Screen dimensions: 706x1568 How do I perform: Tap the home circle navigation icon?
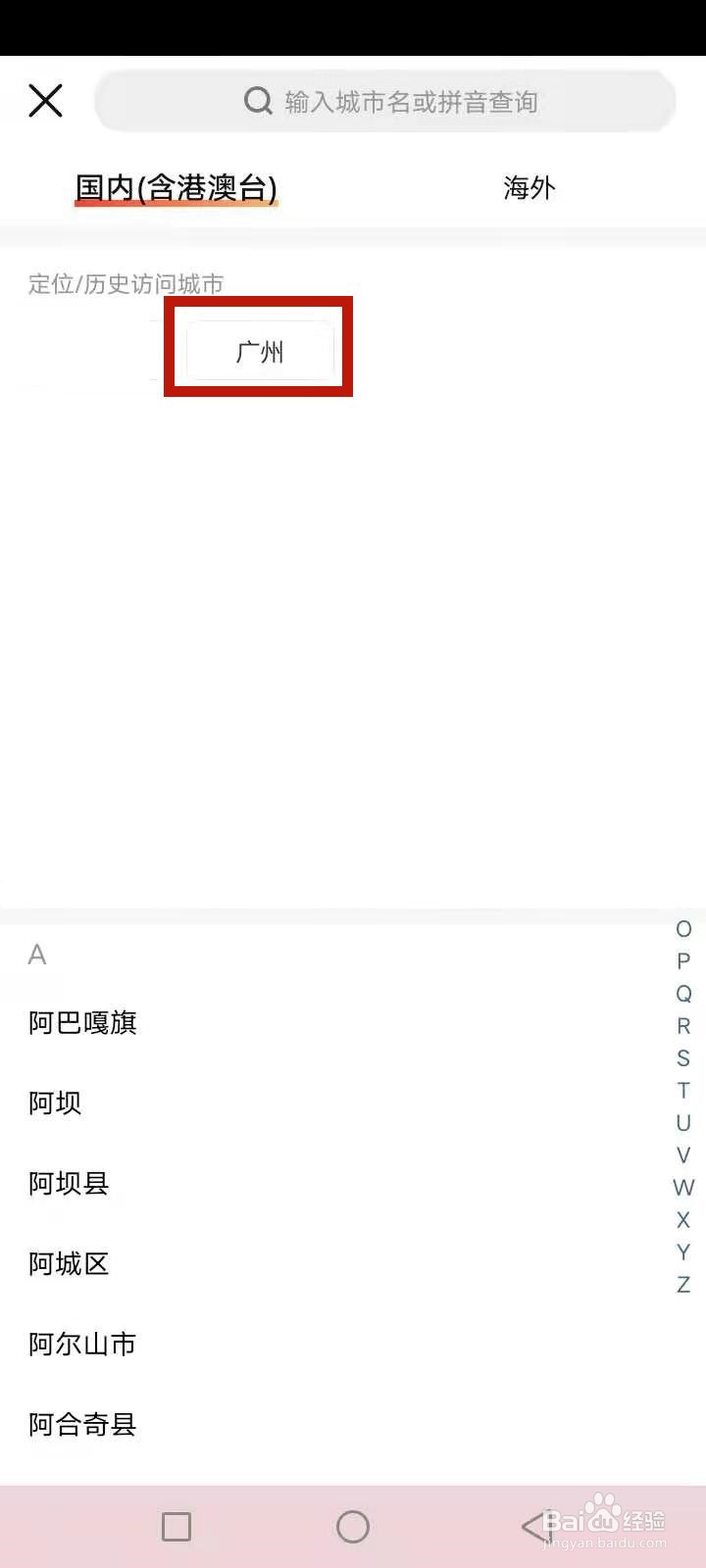pos(352,1526)
